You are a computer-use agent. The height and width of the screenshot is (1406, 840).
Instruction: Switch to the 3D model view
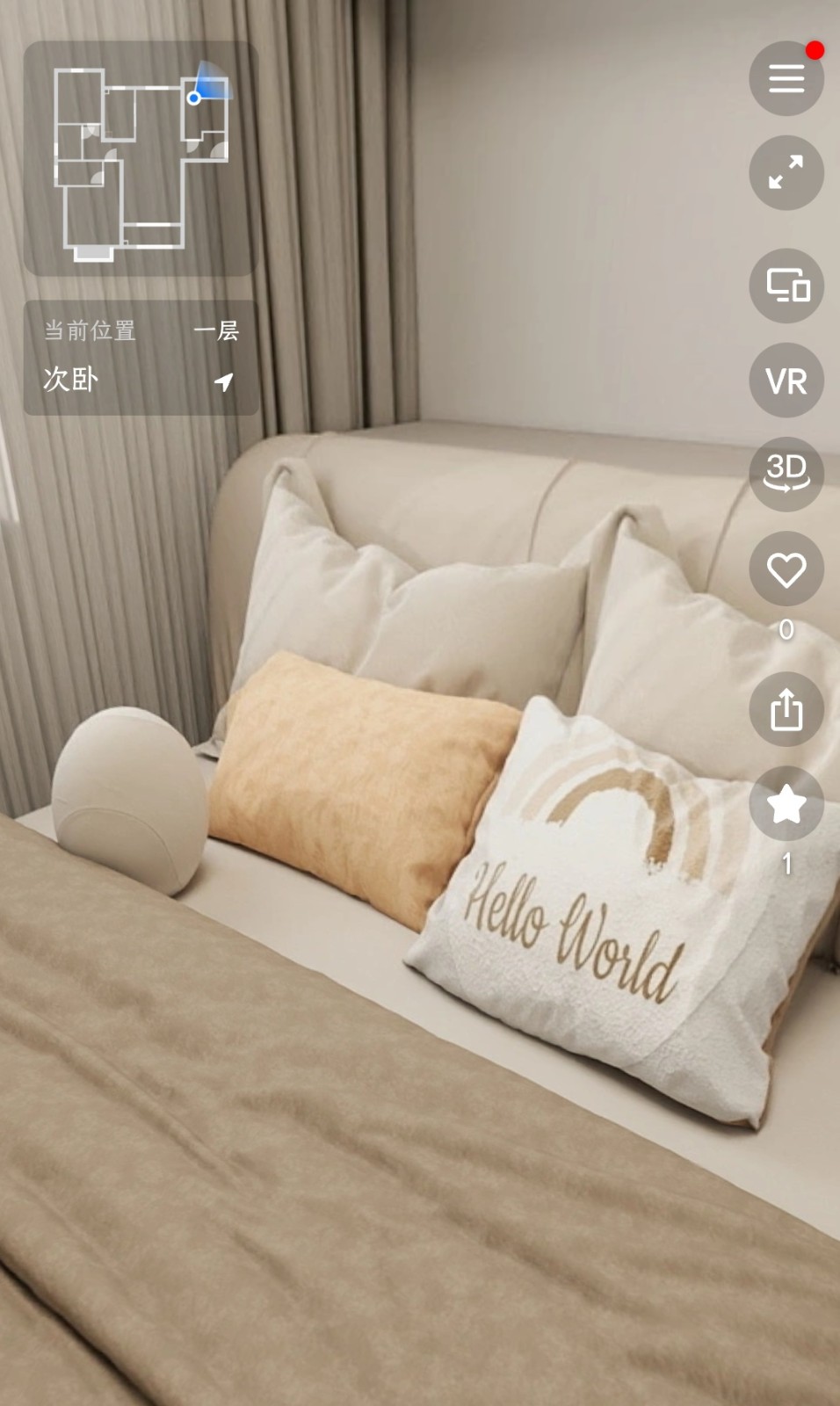point(786,475)
